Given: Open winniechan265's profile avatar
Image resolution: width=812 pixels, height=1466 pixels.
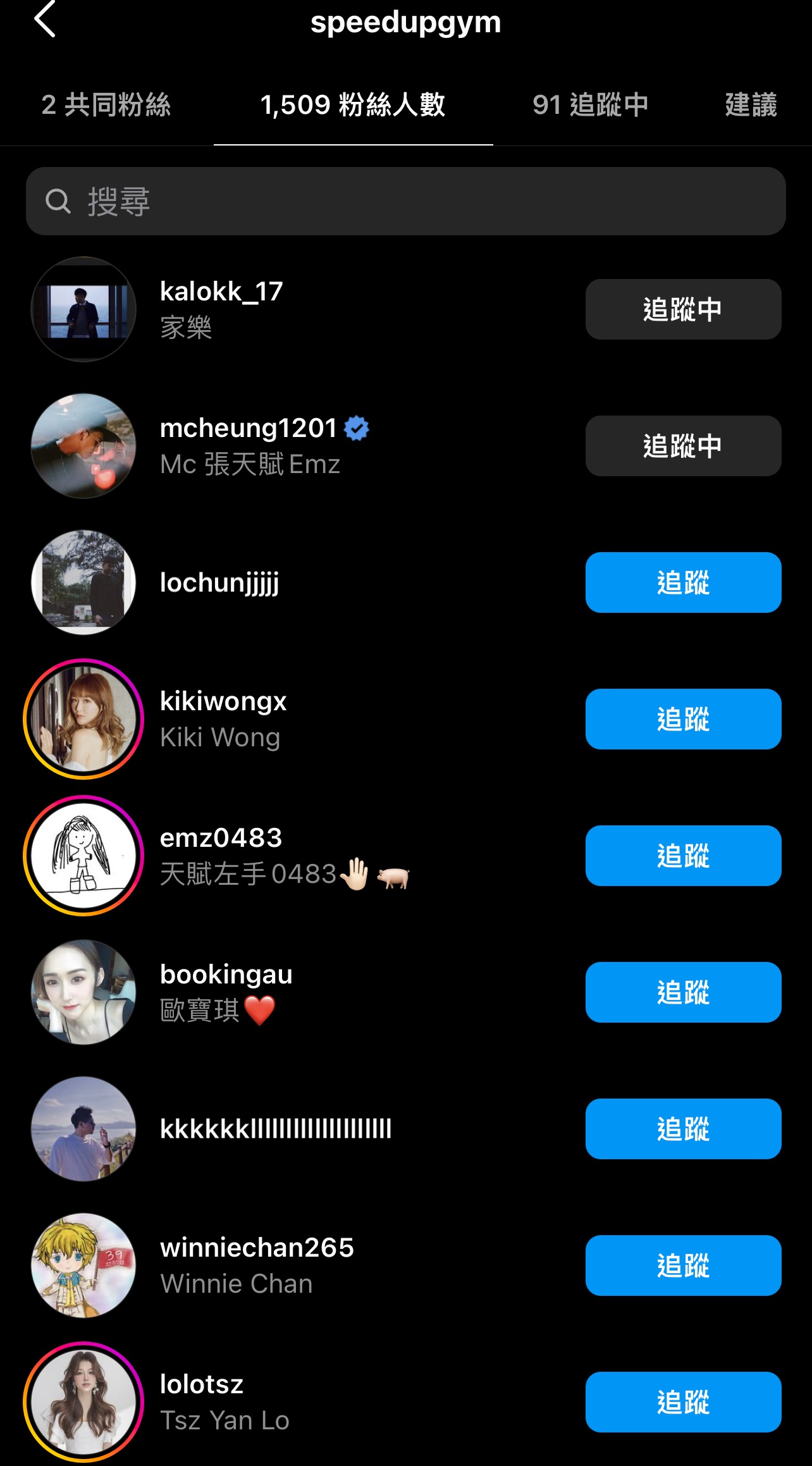Looking at the screenshot, I should tap(83, 1266).
